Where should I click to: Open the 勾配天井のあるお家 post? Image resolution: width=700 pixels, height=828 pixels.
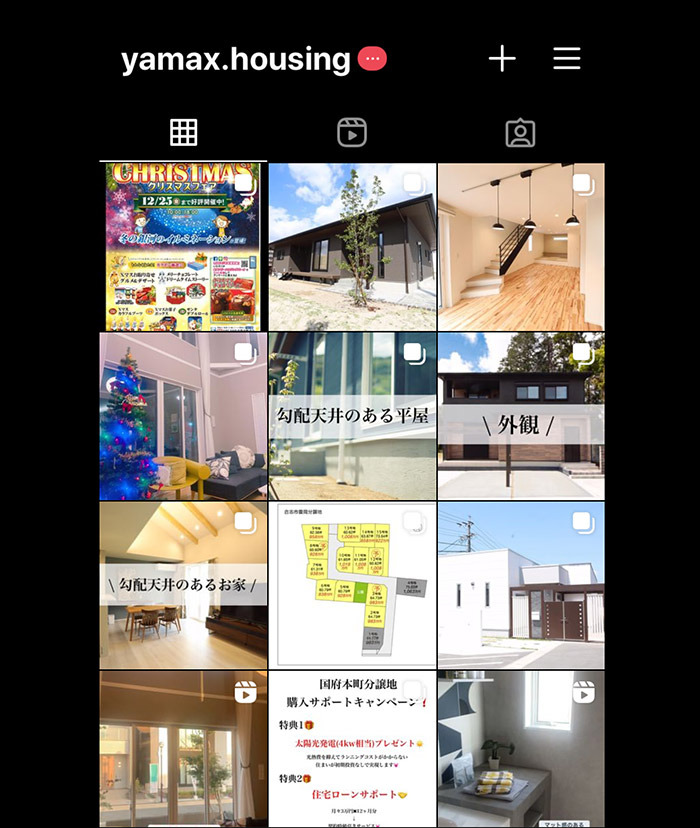click(x=184, y=585)
